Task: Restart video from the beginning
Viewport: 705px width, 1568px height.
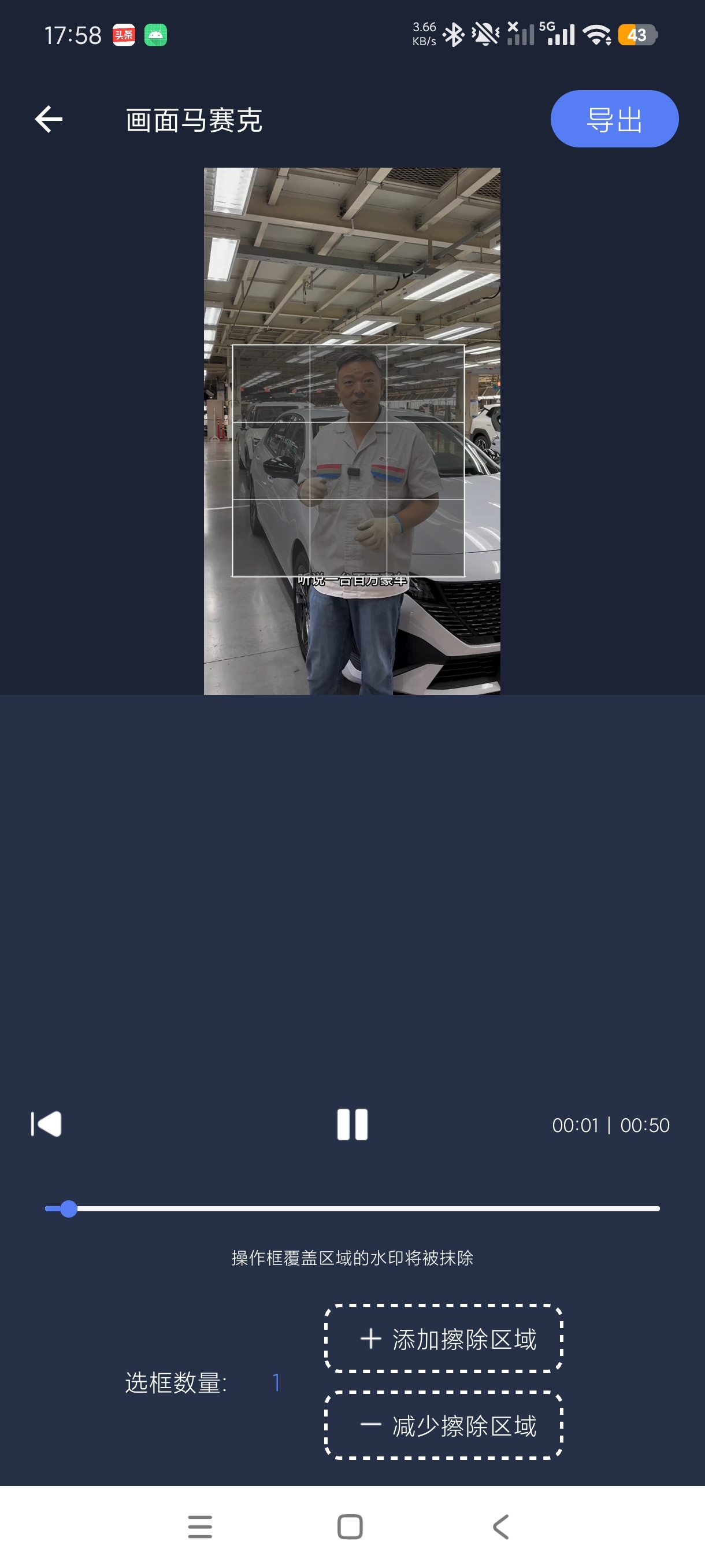Action: click(46, 1125)
